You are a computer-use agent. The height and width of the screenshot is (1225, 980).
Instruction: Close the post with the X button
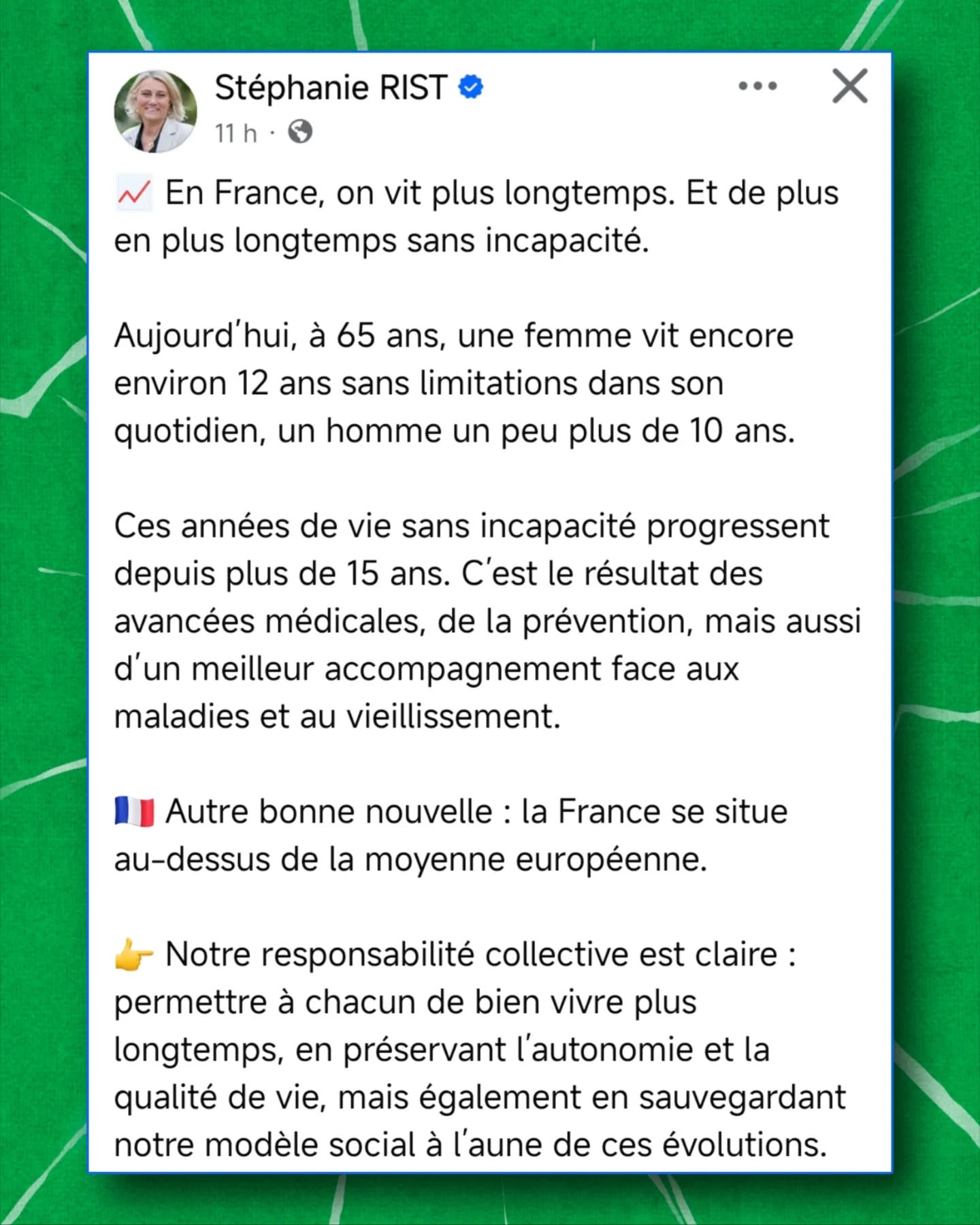pyautogui.click(x=849, y=86)
